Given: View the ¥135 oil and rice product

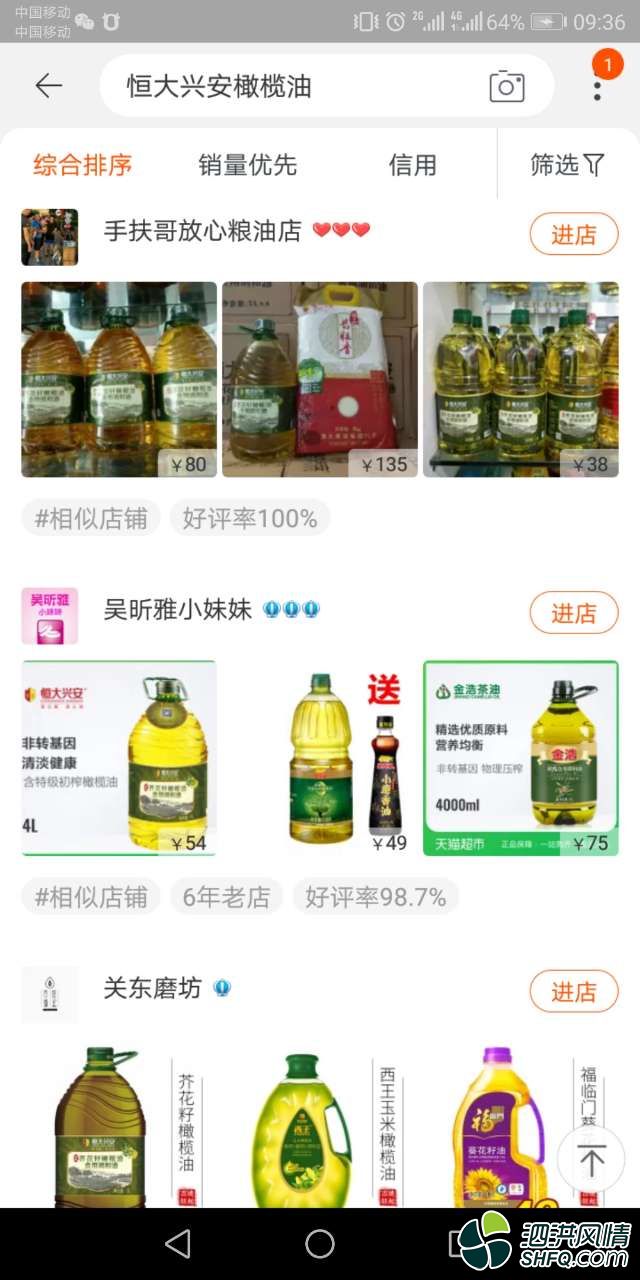Looking at the screenshot, I should tap(320, 379).
